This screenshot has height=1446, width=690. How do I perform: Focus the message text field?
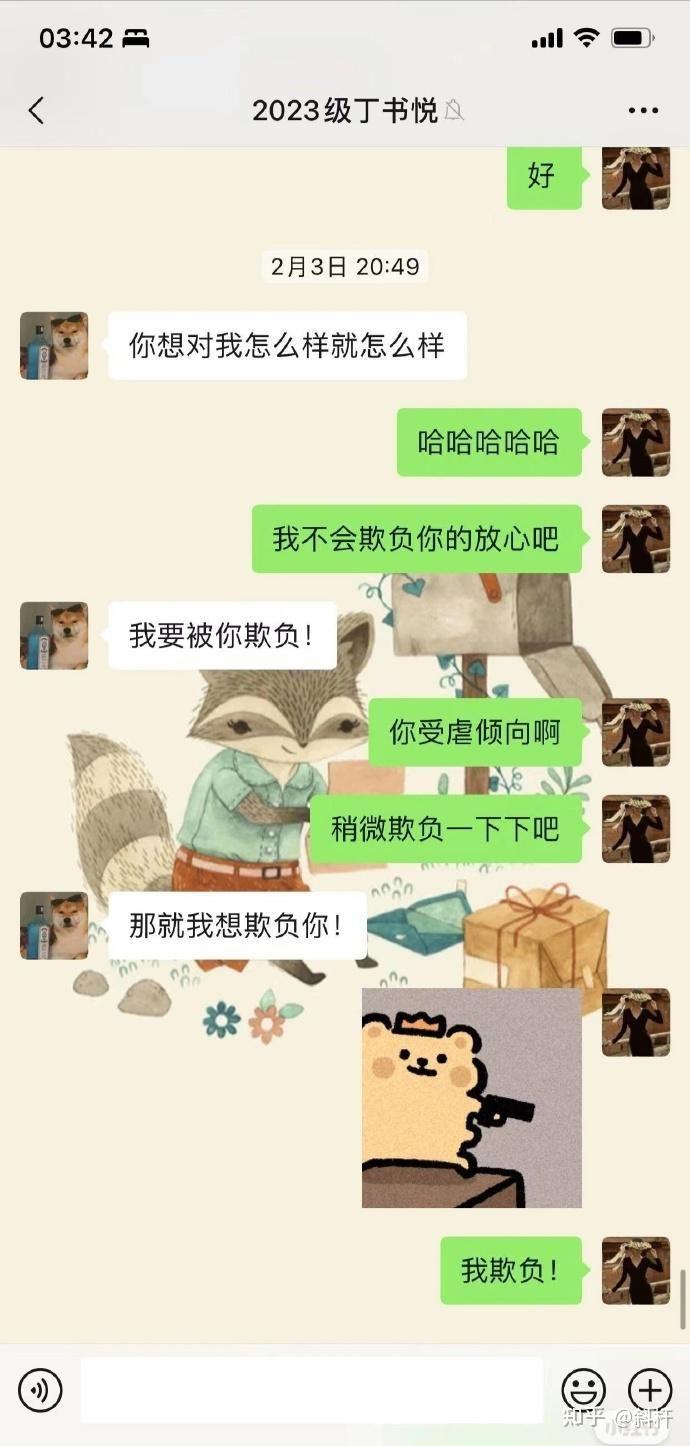311,1390
